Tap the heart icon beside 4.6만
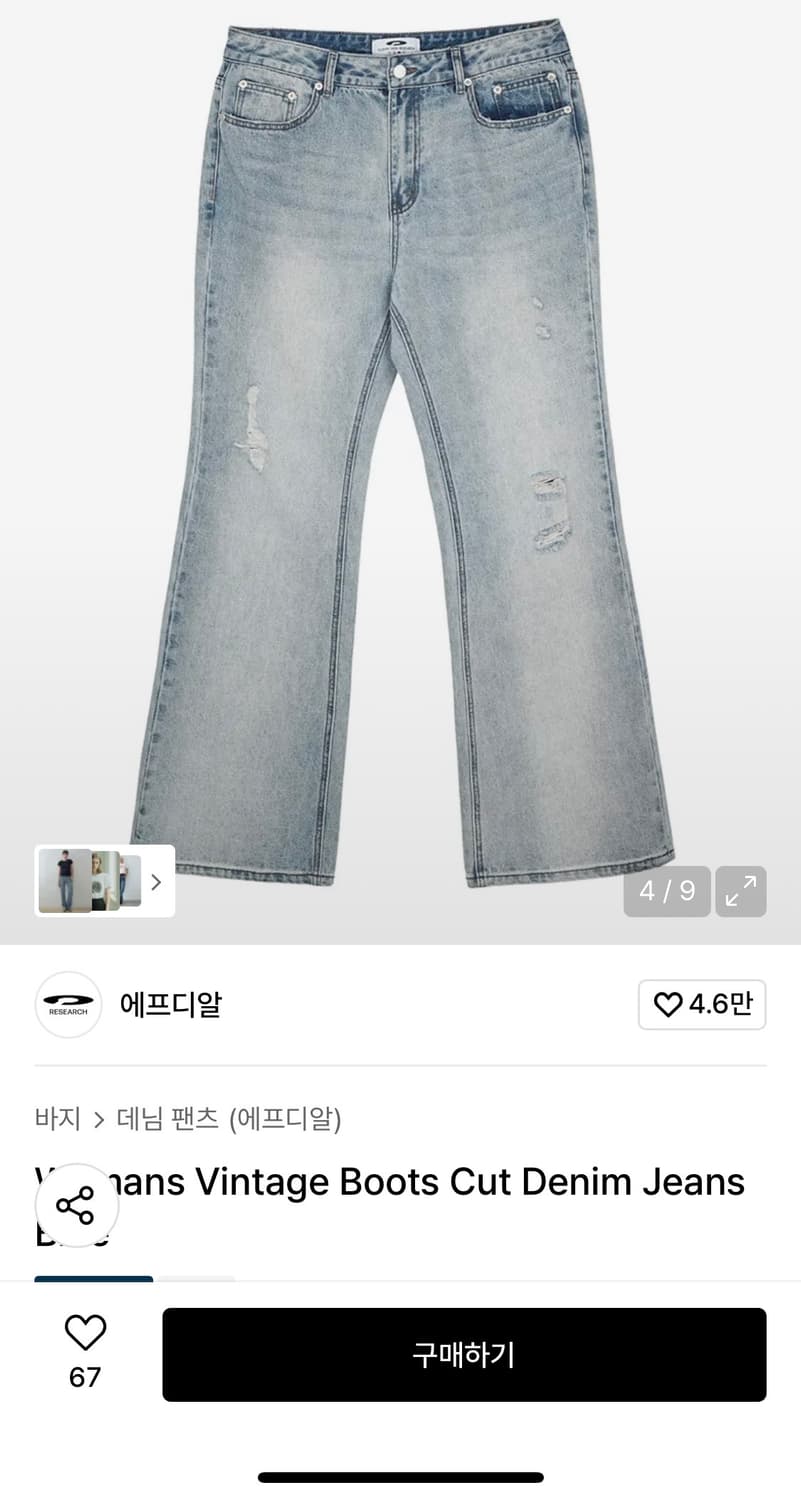This screenshot has height=1500, width=801. coord(667,1004)
